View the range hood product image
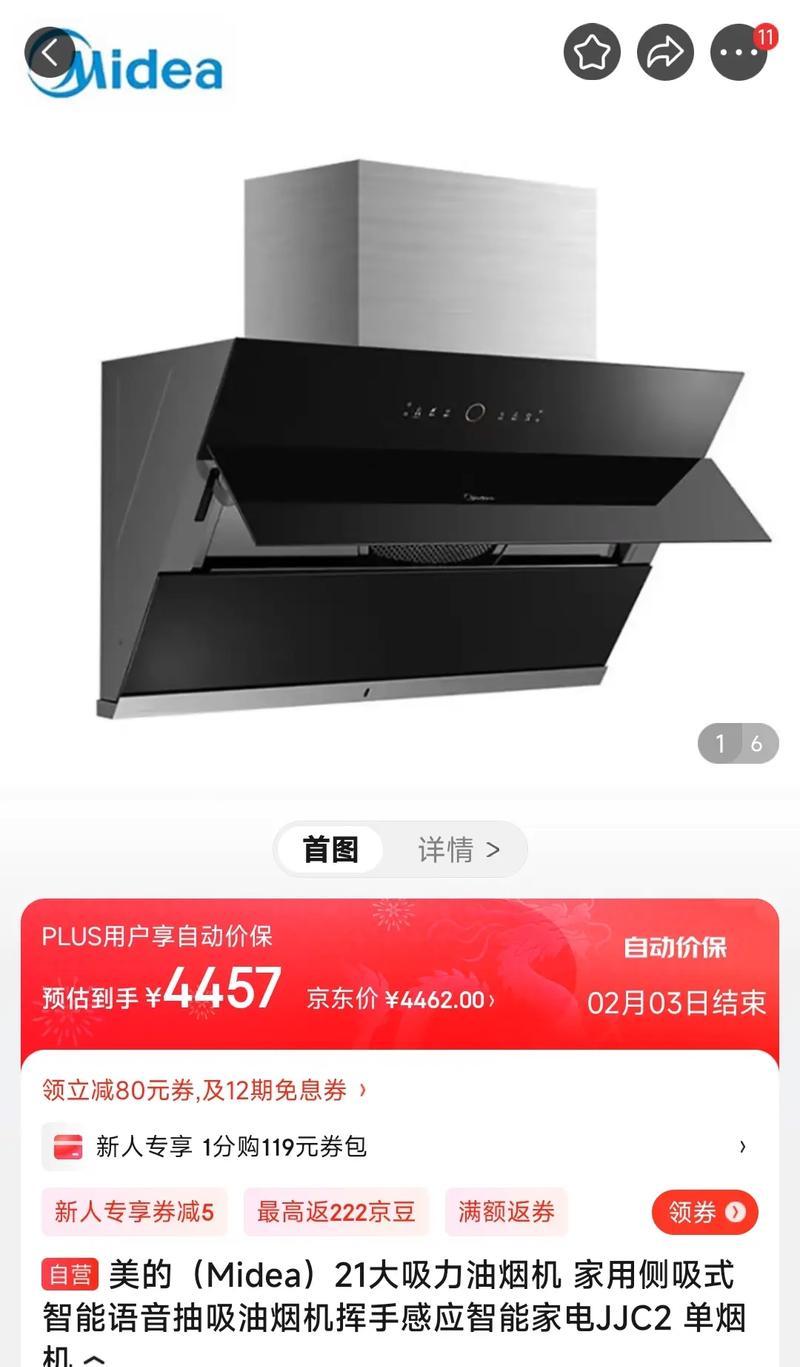 (x=420, y=440)
